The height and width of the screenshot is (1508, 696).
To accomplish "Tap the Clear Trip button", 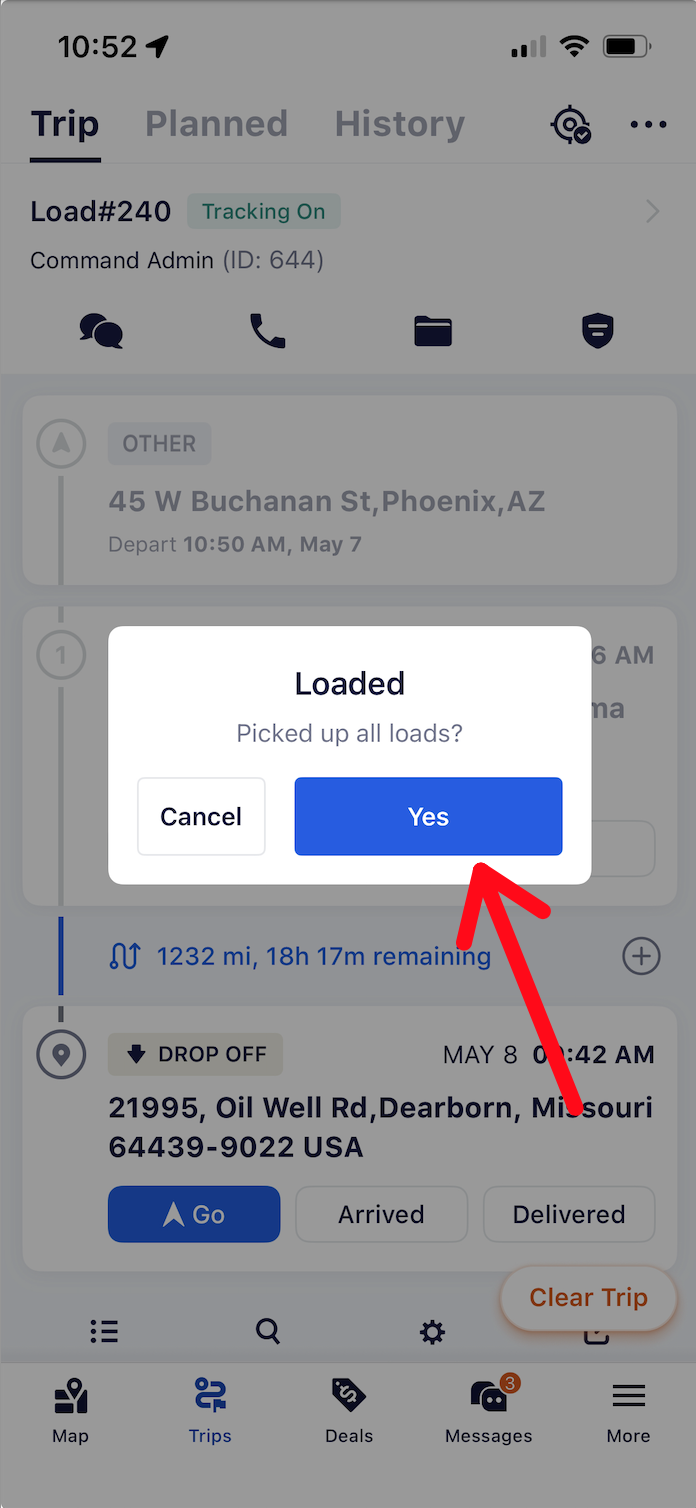I will [588, 1297].
